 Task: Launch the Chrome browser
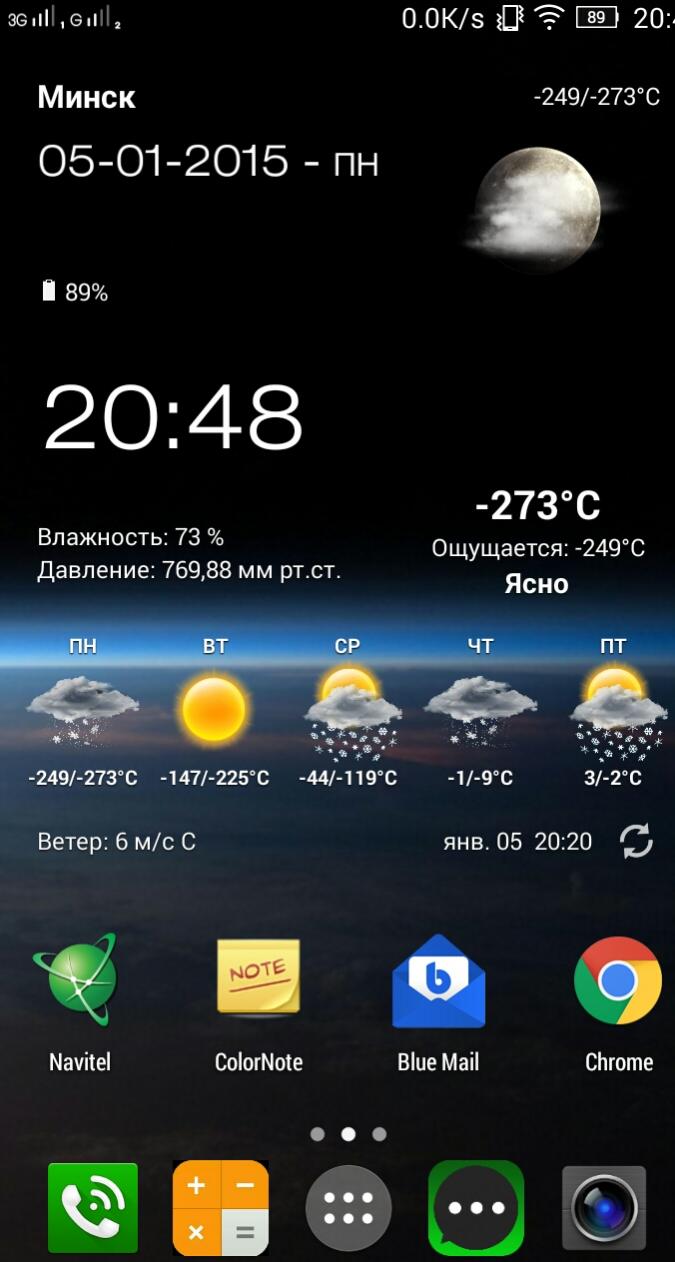point(617,982)
